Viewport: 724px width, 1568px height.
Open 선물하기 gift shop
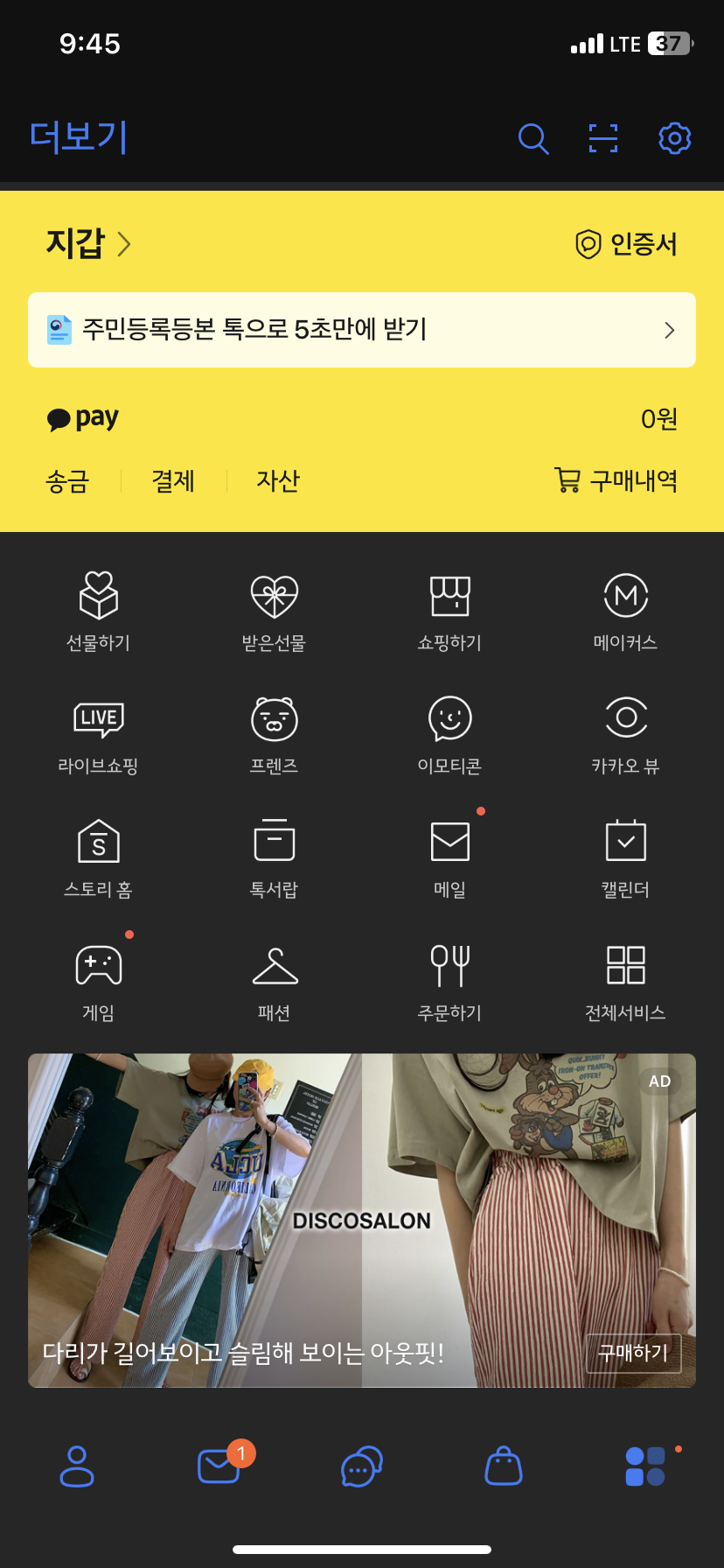tap(99, 612)
